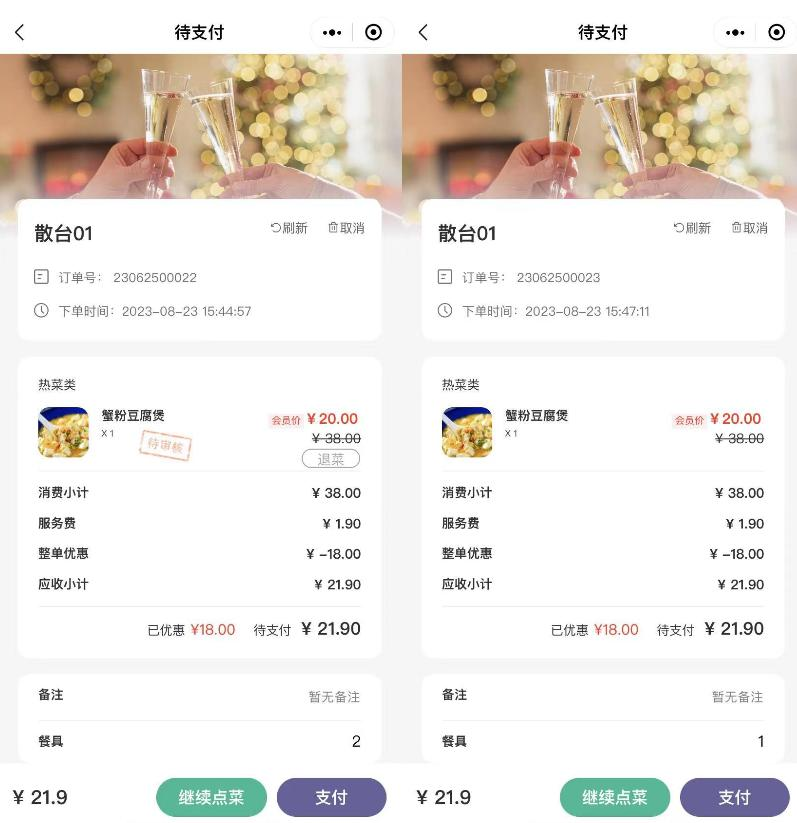Tap 继续点菜 beside the cutlery count 1 order

[614, 797]
